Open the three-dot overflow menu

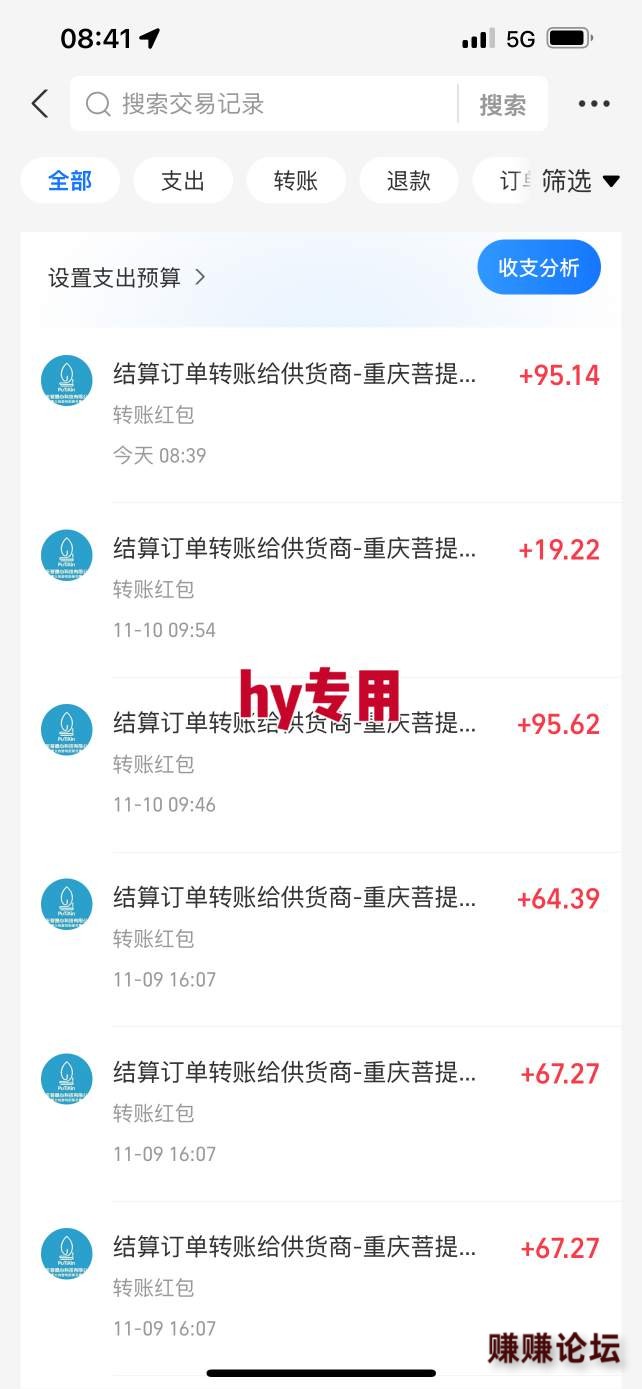594,104
